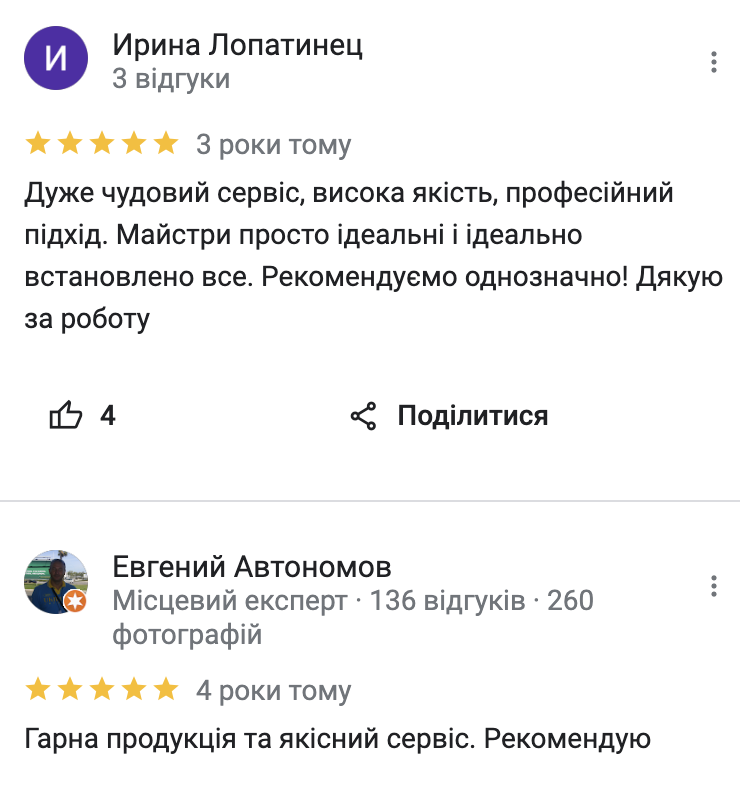
Task: Open overflow menu on Евгений Автономов's review
Action: tap(713, 585)
